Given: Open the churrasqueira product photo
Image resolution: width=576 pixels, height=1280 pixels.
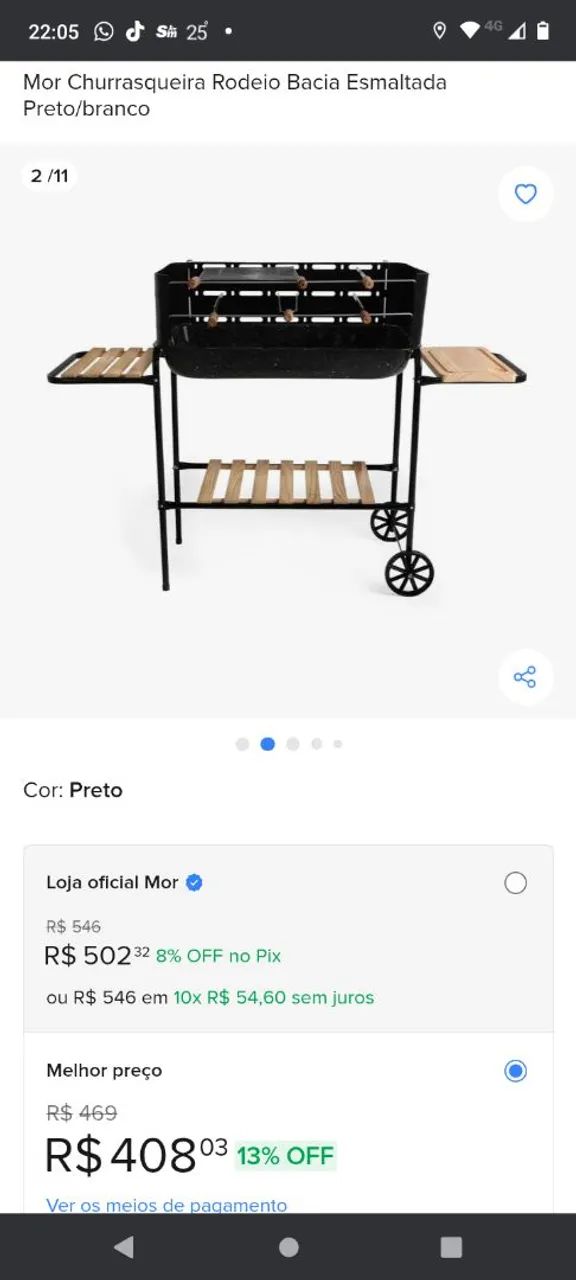Looking at the screenshot, I should [288, 430].
